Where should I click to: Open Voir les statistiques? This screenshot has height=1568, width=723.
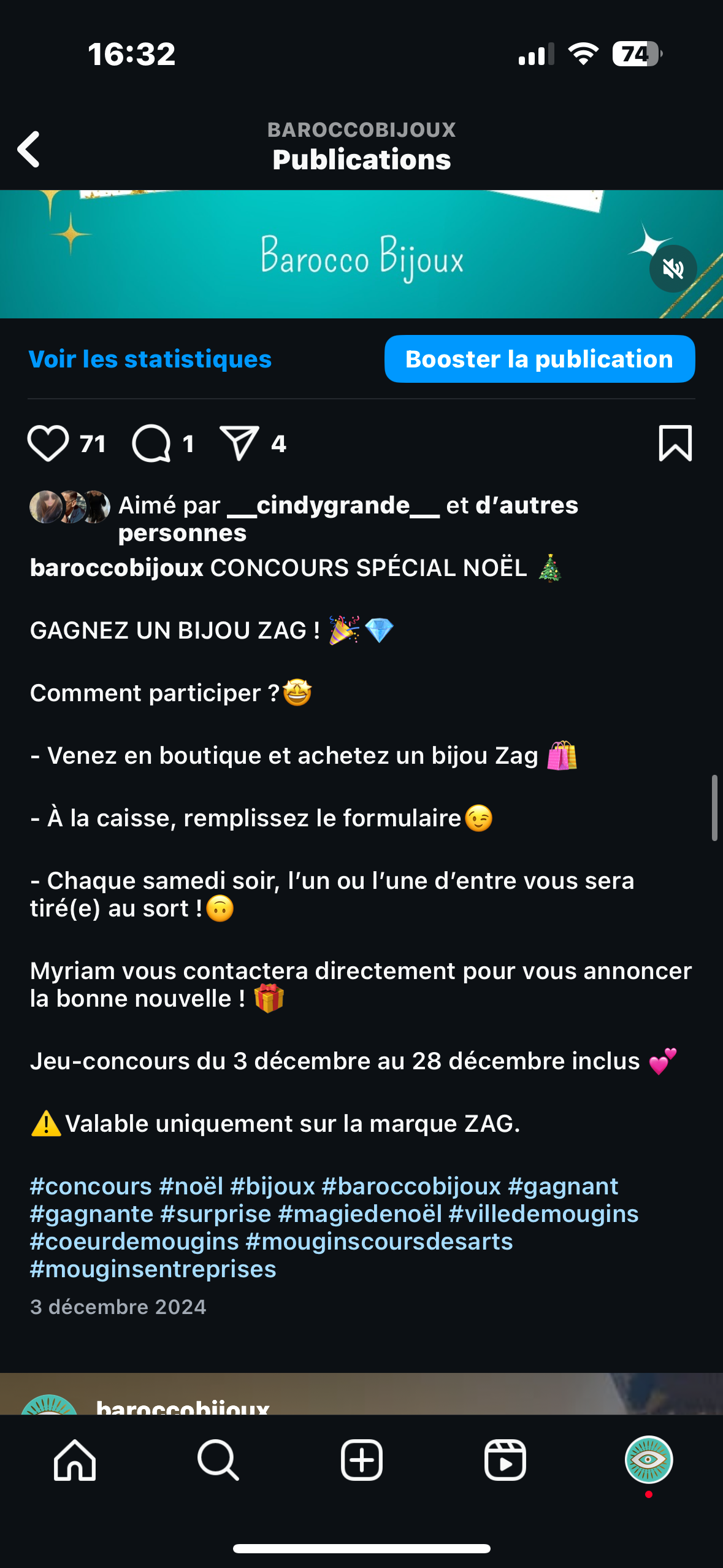coord(150,359)
